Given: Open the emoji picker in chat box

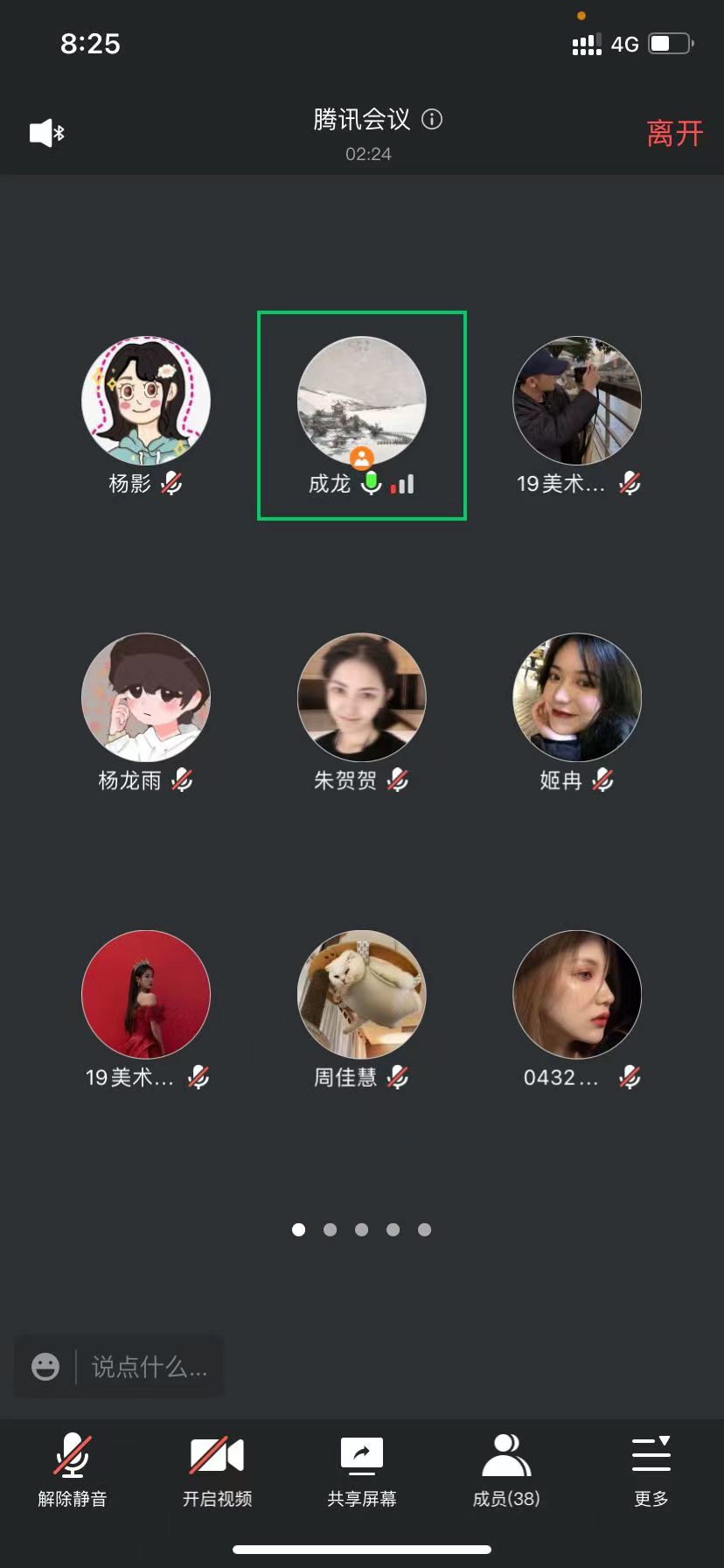Looking at the screenshot, I should pos(45,1367).
